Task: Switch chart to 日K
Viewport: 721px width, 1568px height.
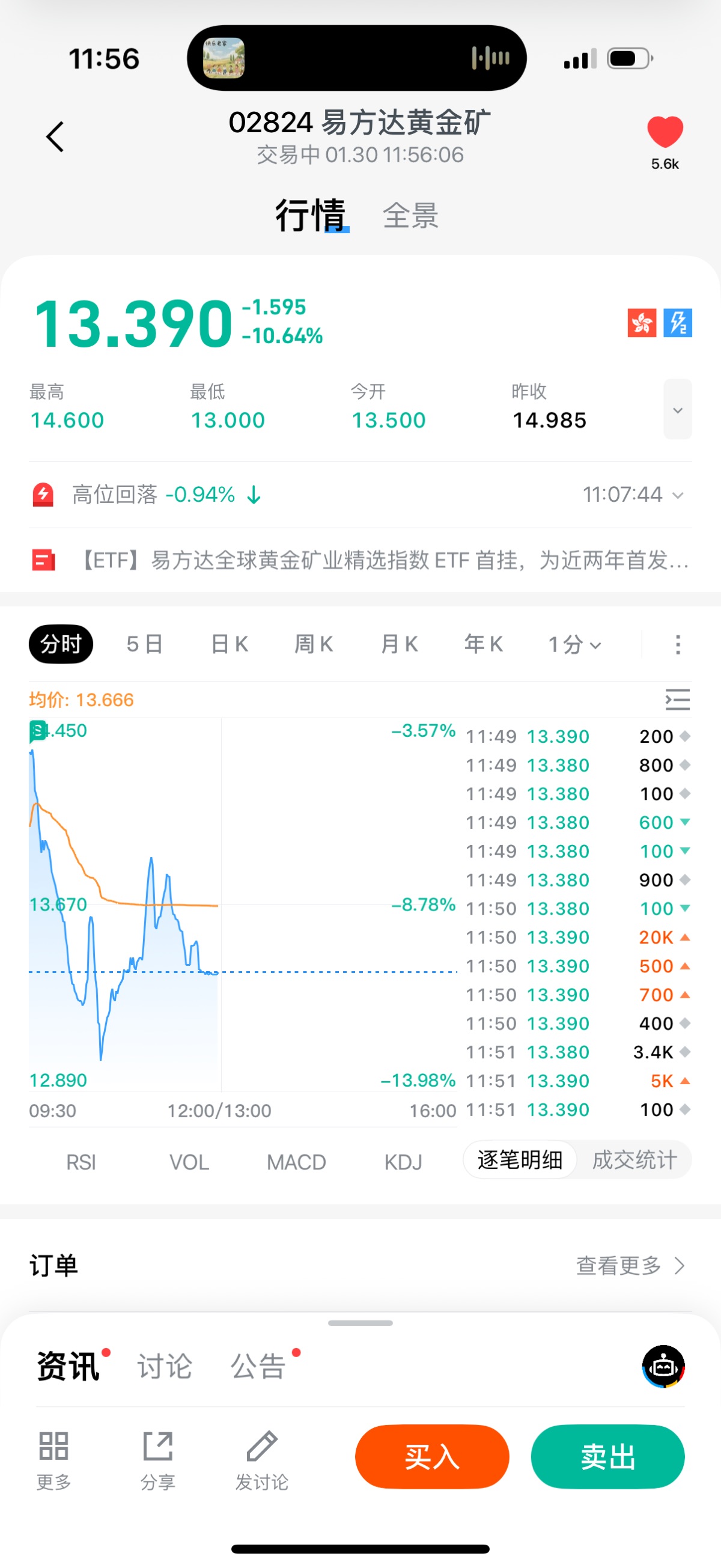Action: pyautogui.click(x=229, y=644)
